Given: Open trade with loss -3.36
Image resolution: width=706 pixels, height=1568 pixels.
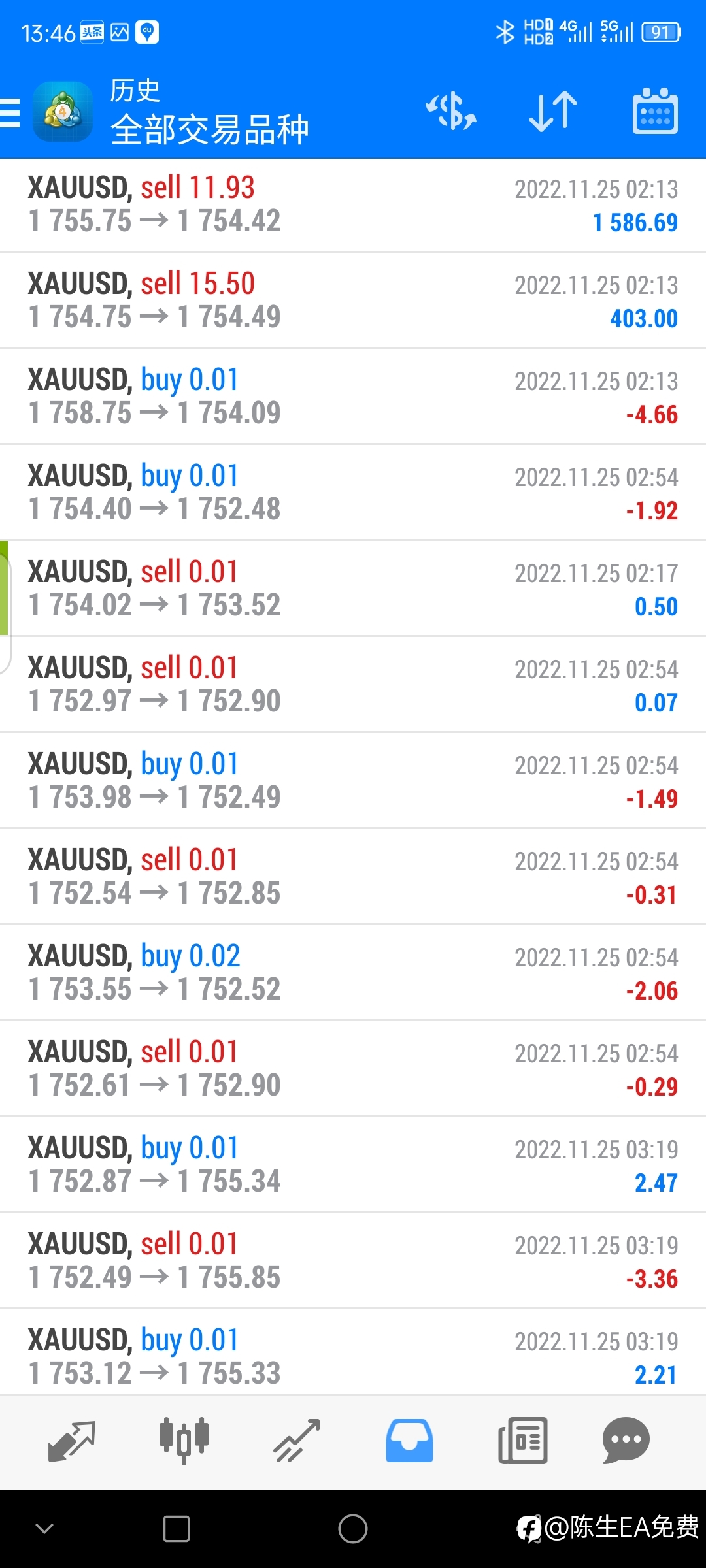Looking at the screenshot, I should 353,1261.
